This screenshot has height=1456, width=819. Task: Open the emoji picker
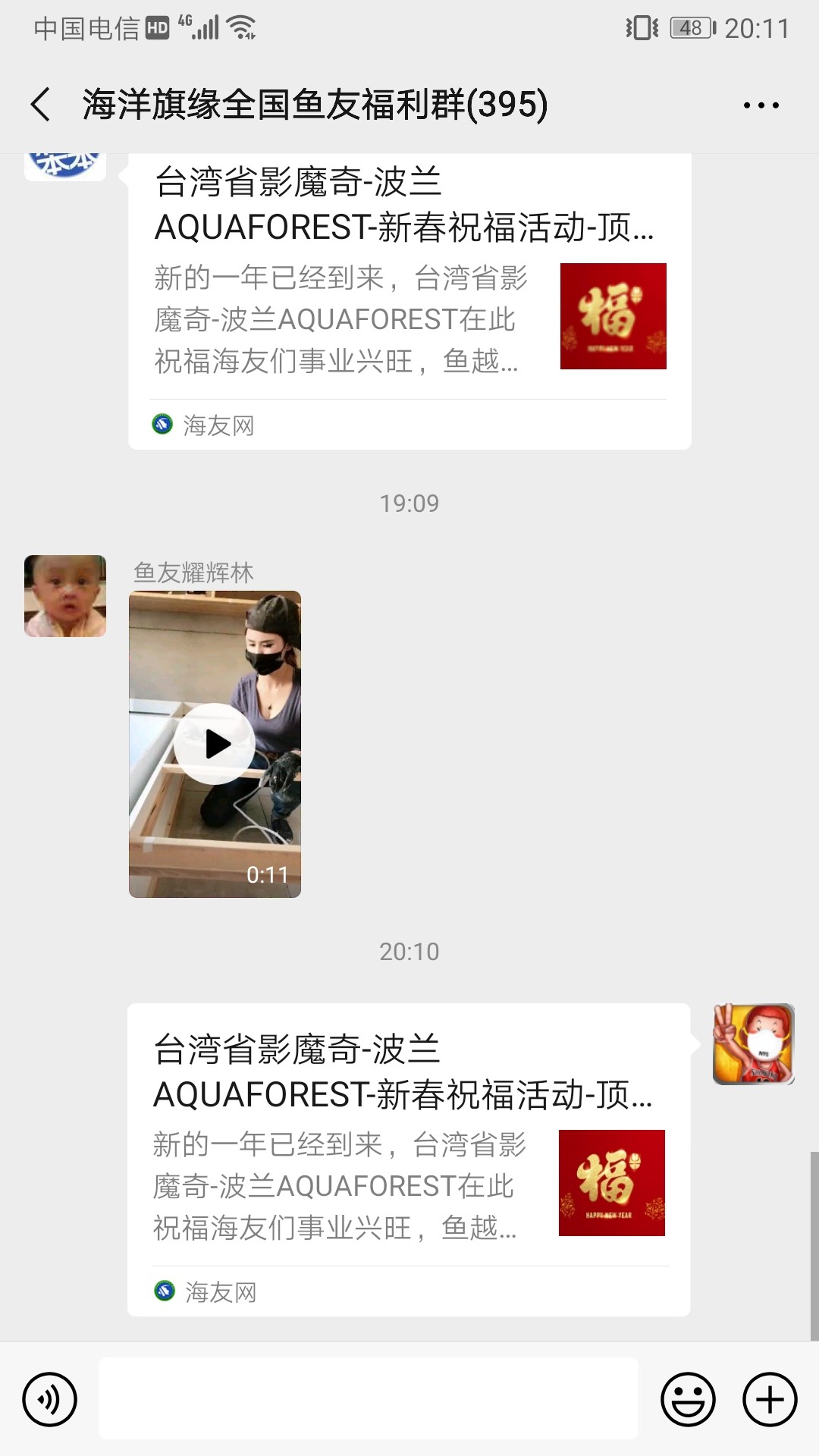688,1399
